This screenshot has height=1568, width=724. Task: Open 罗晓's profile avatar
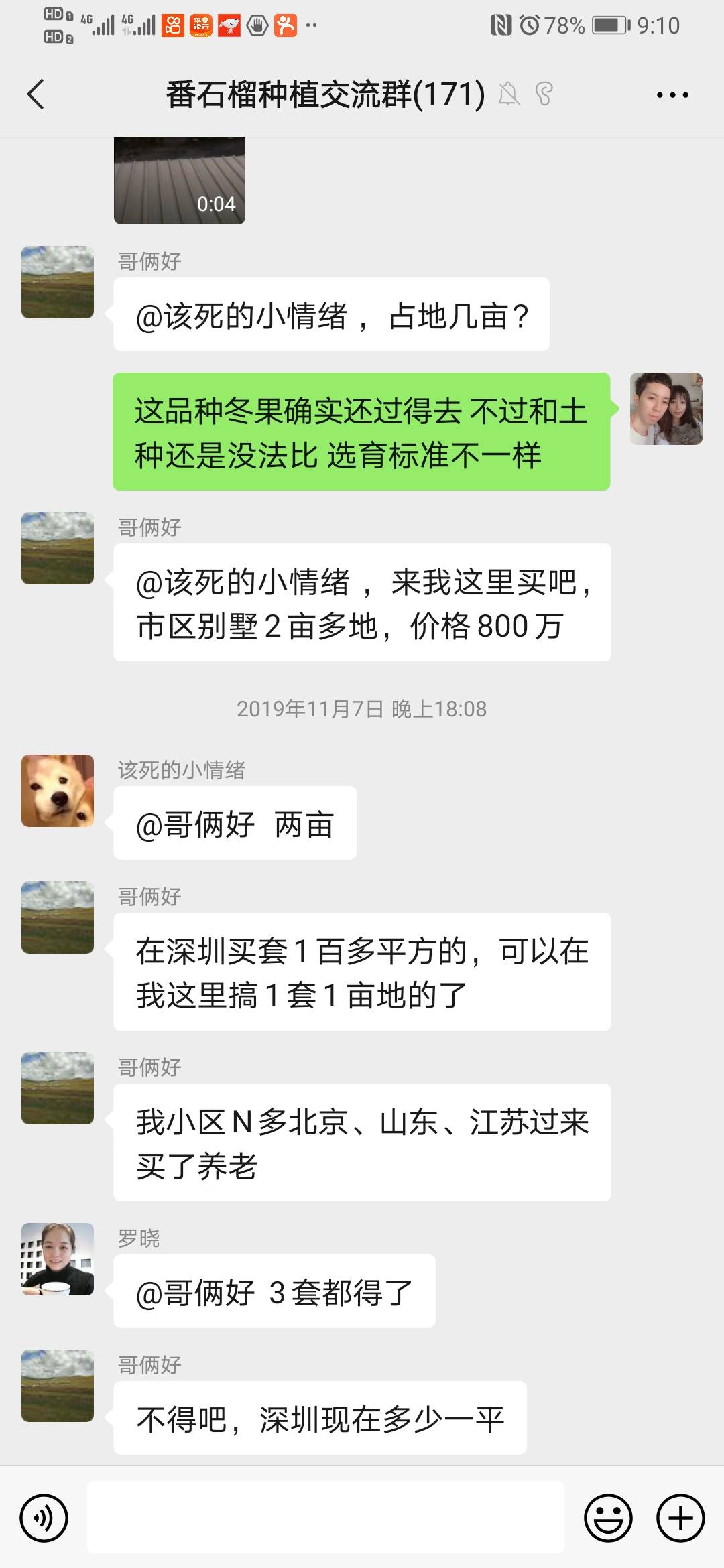point(58,1259)
